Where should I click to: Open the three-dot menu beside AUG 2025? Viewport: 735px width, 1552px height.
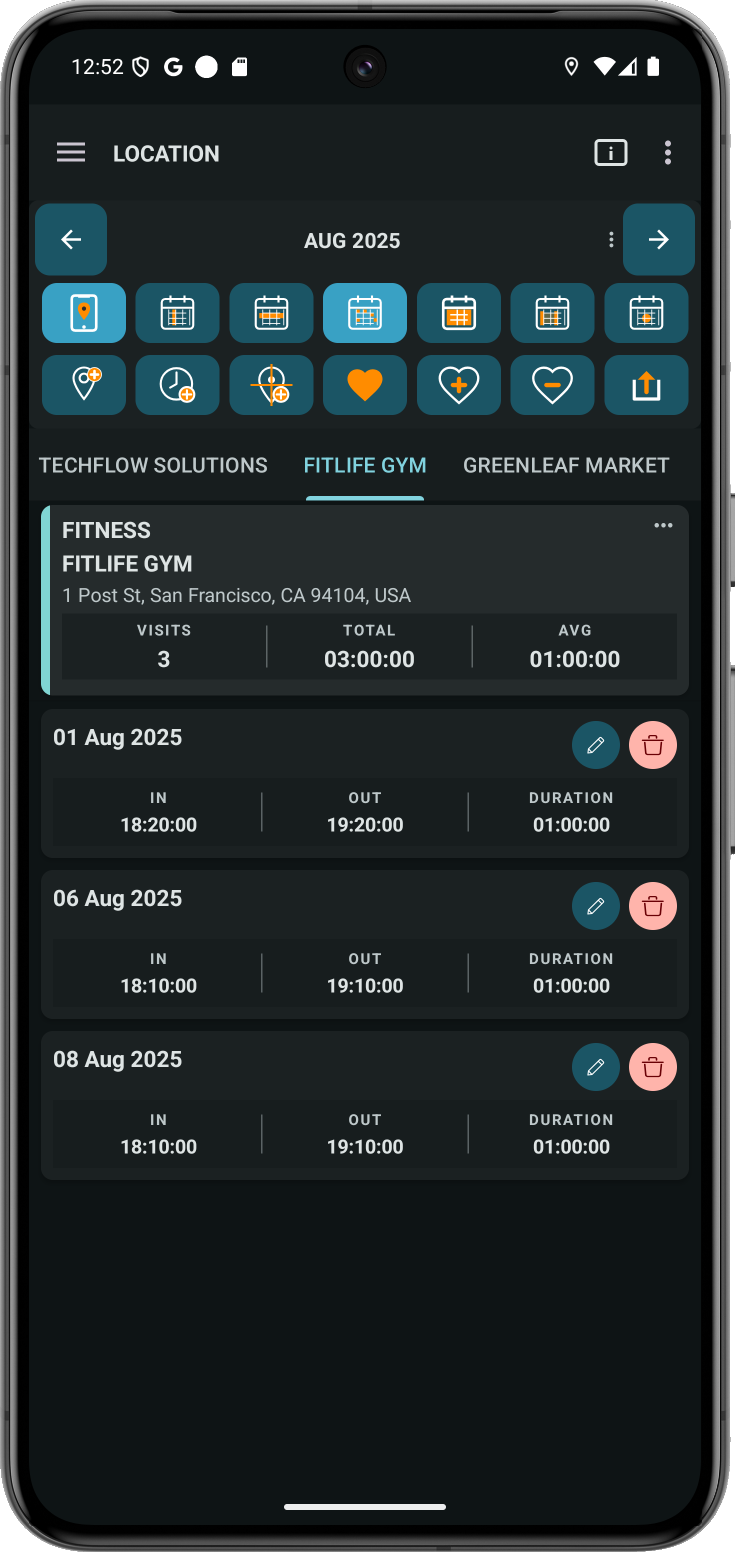click(611, 240)
